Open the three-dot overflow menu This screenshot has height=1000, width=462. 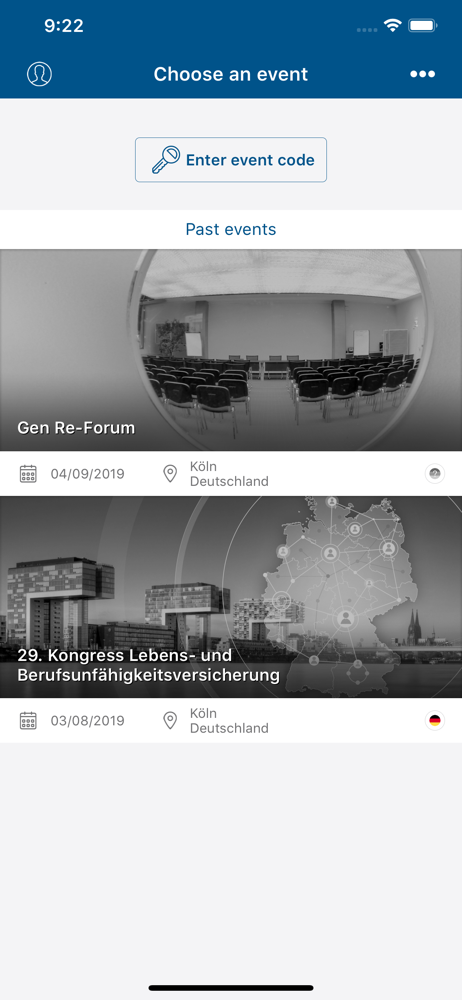[422, 75]
